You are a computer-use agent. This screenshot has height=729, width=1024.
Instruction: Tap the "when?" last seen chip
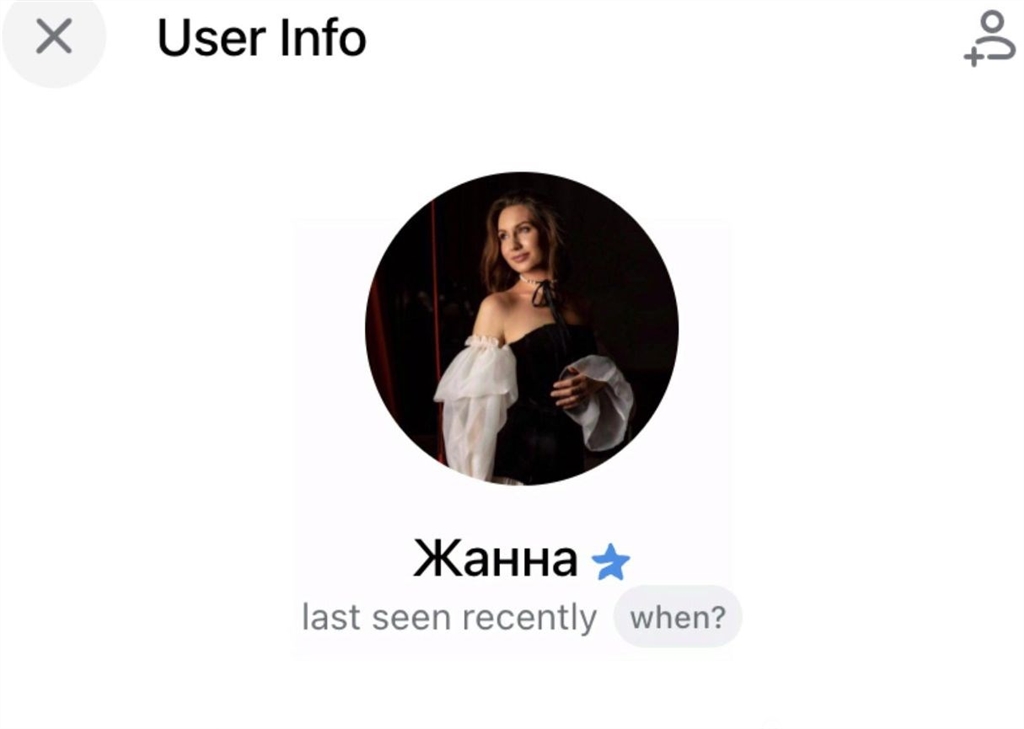pos(677,617)
